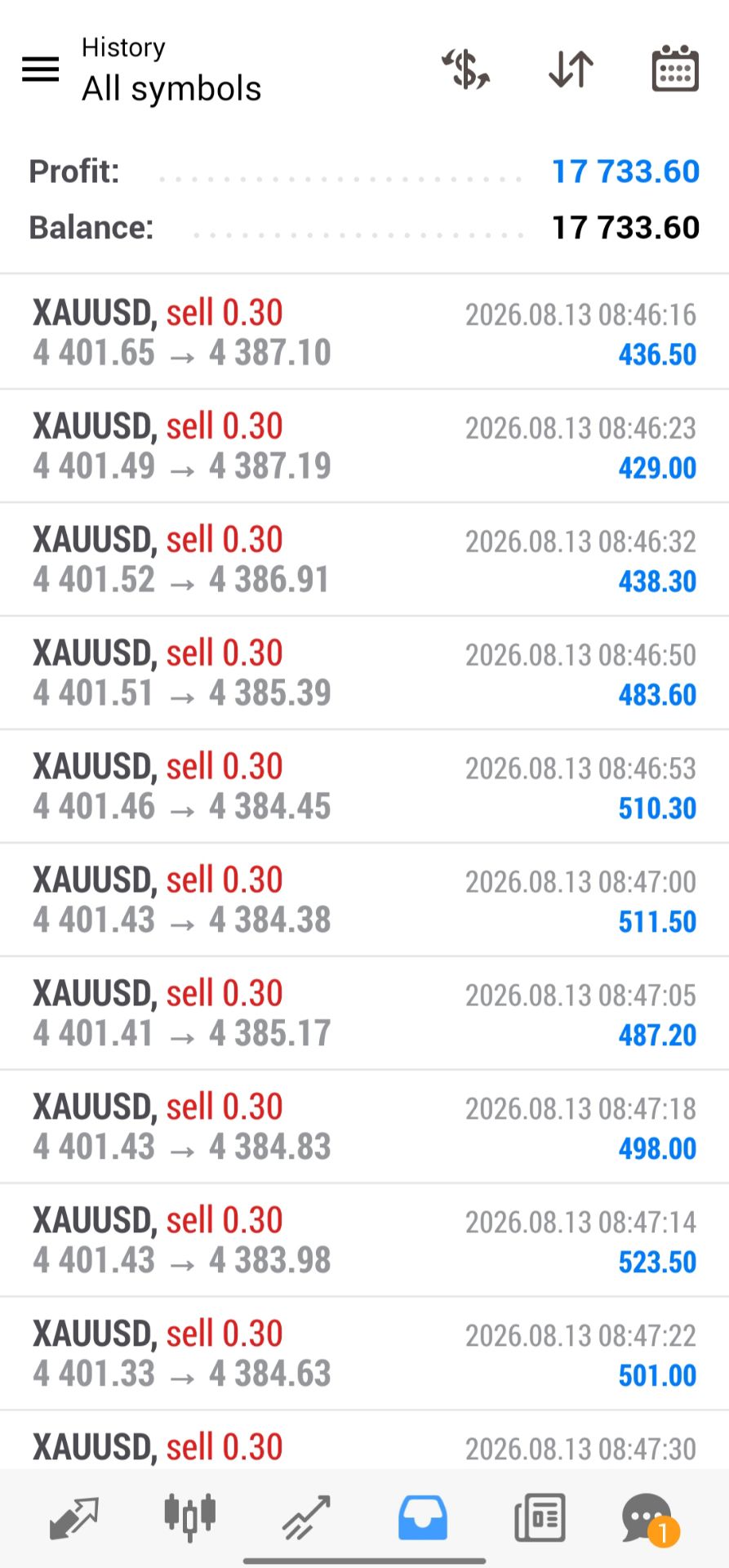Open the symbol filter dollar icon

click(465, 69)
